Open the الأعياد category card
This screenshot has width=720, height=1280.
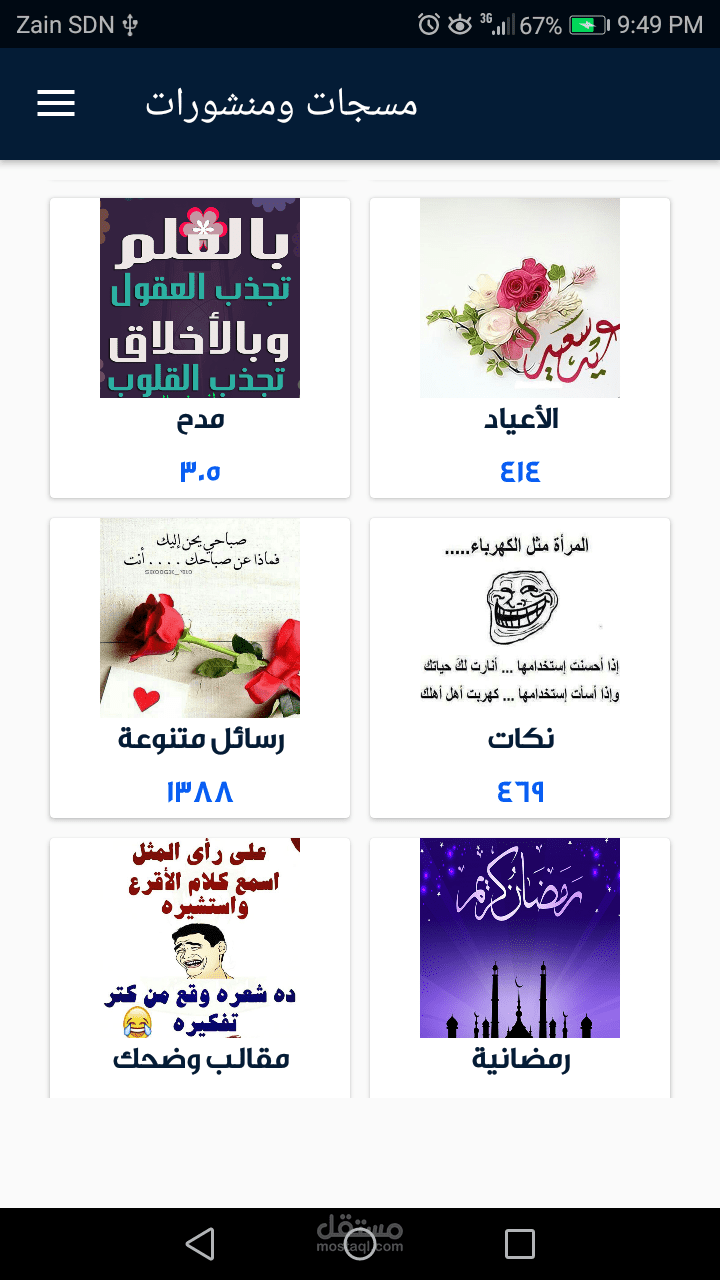click(x=520, y=347)
